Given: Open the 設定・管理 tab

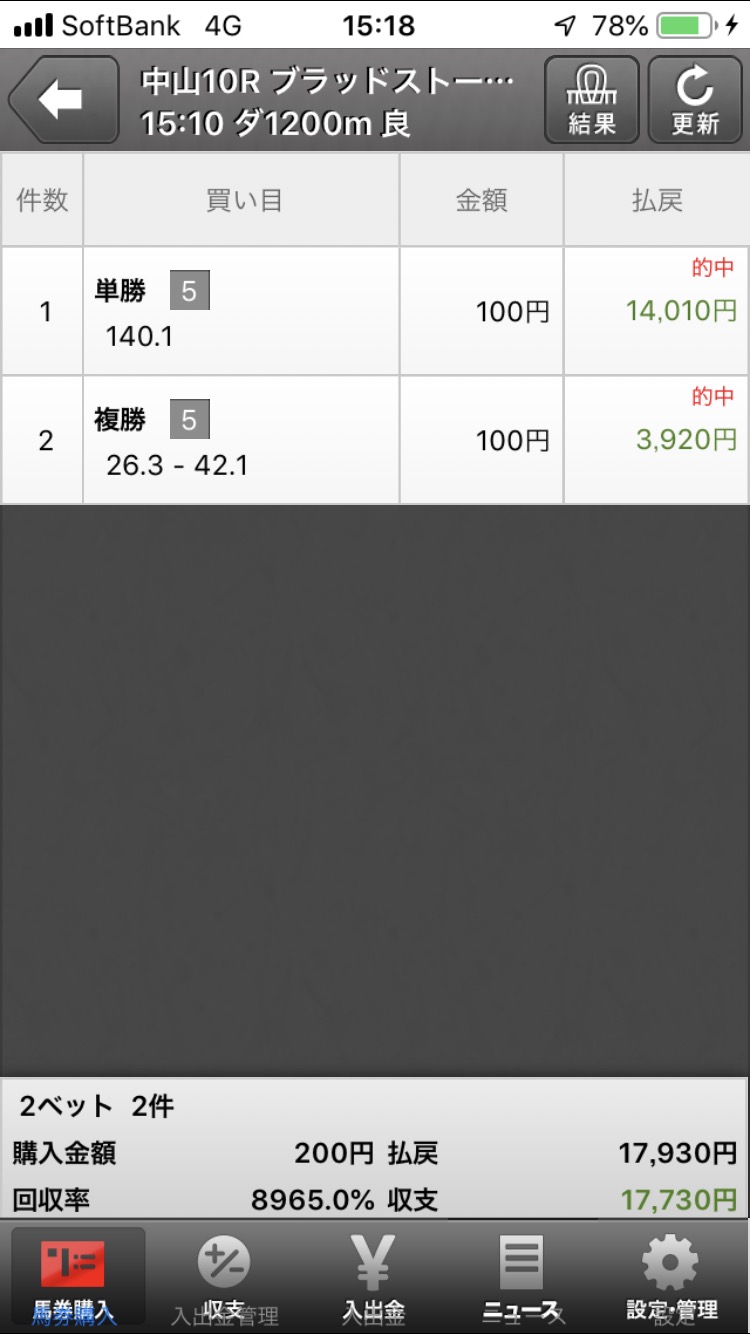Looking at the screenshot, I should (x=671, y=1276).
